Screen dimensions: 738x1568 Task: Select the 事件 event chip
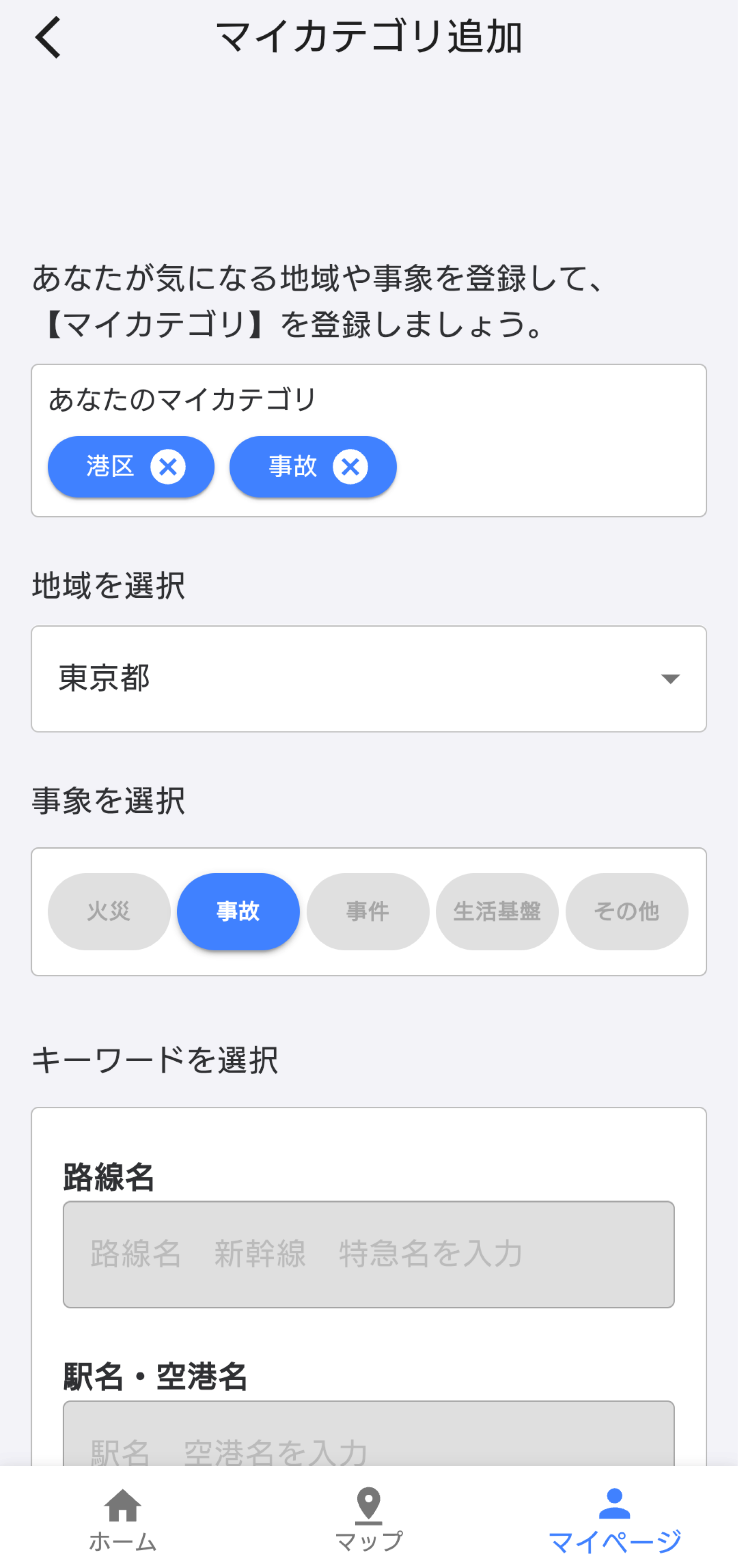pos(368,911)
